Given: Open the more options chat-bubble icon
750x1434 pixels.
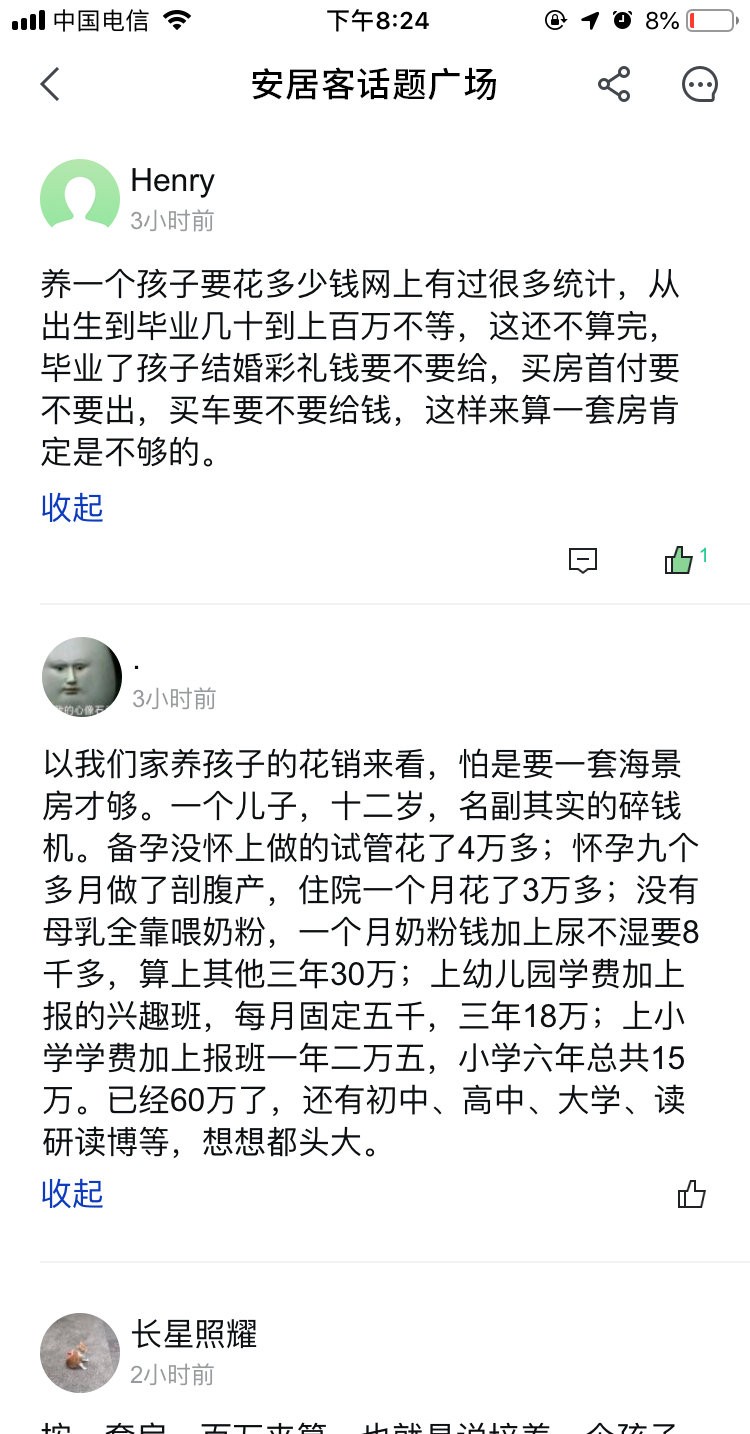Looking at the screenshot, I should pos(700,85).
